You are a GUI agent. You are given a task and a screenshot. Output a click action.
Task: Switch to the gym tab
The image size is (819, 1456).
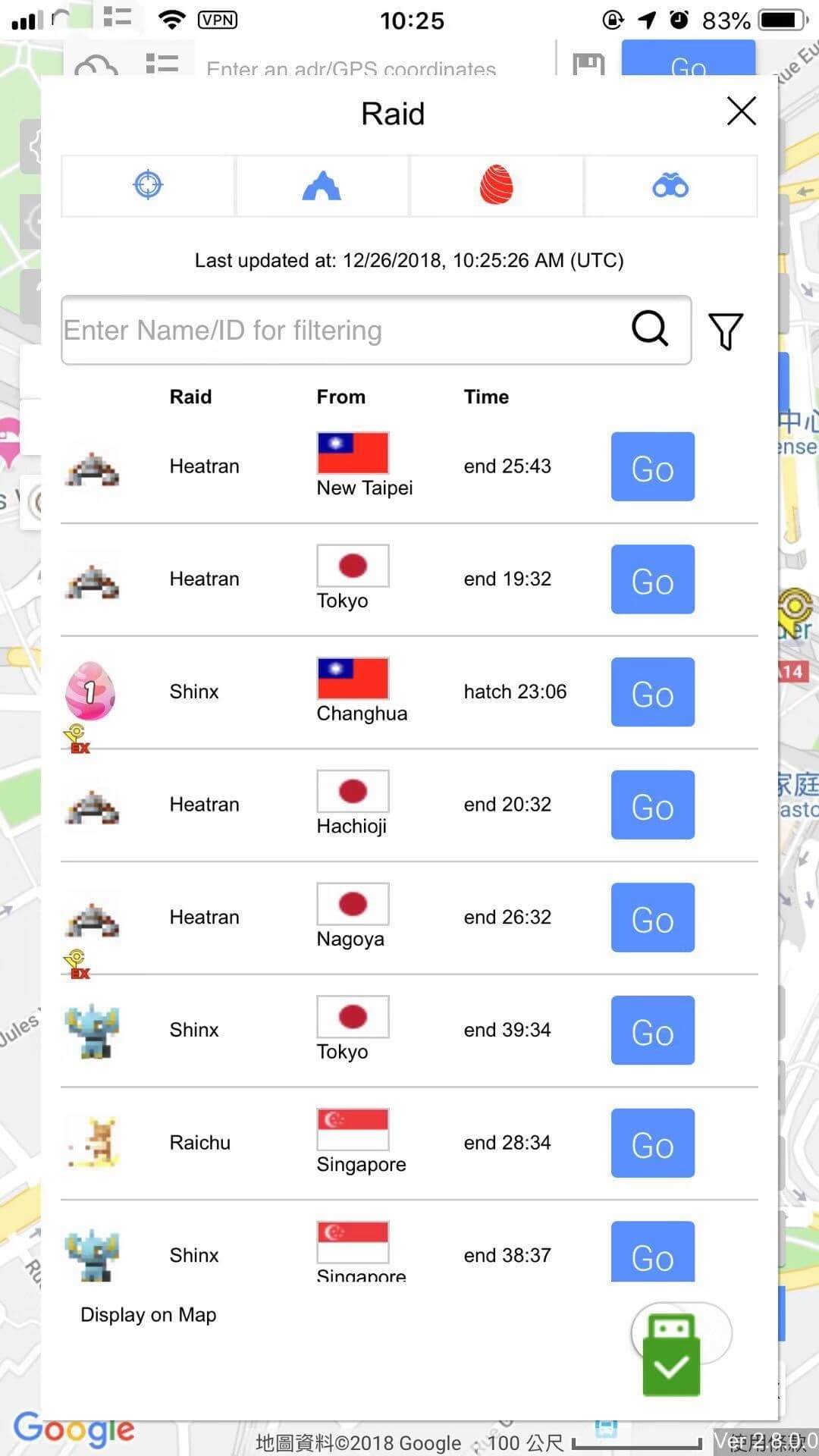322,186
